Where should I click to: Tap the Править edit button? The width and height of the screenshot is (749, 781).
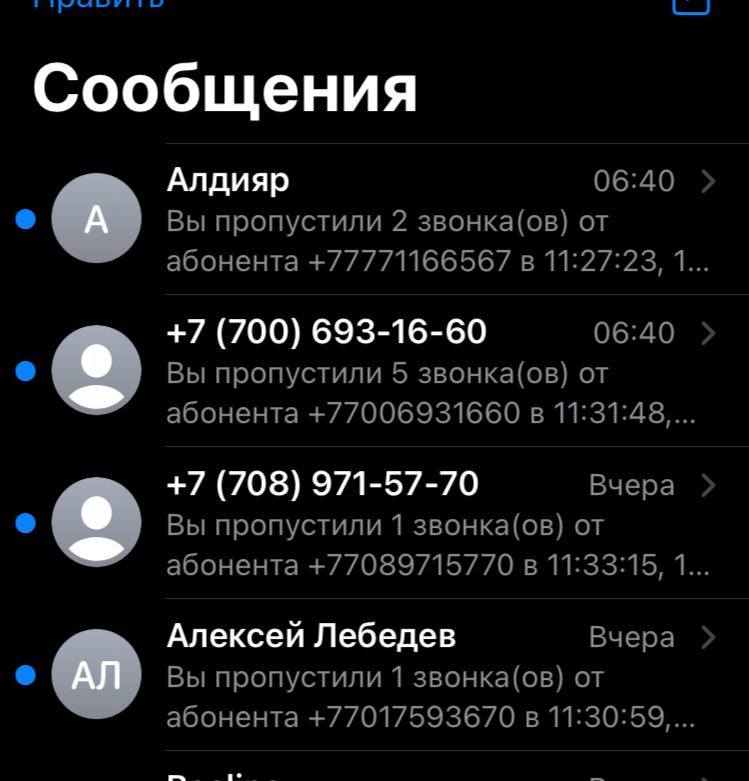[97, 4]
